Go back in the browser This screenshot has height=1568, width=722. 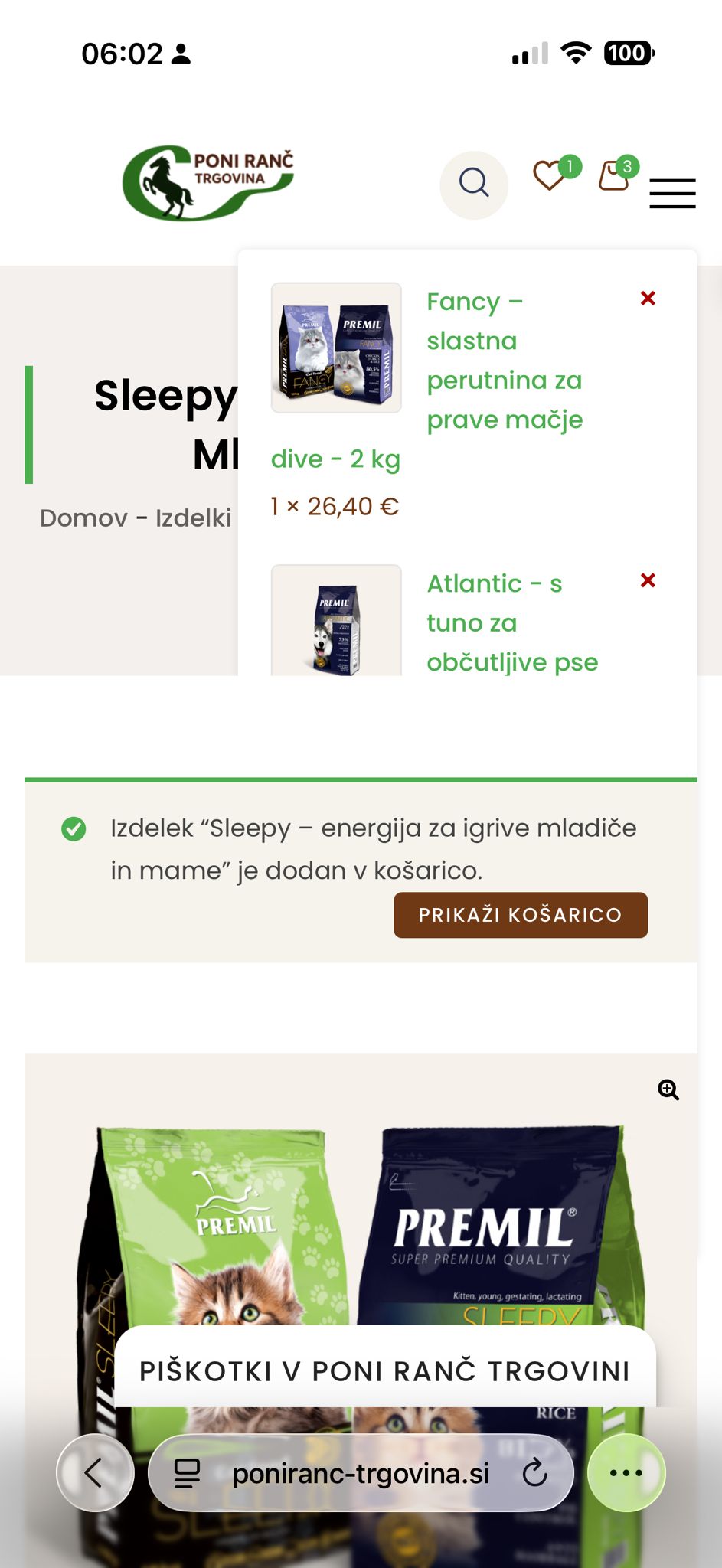(95, 1472)
